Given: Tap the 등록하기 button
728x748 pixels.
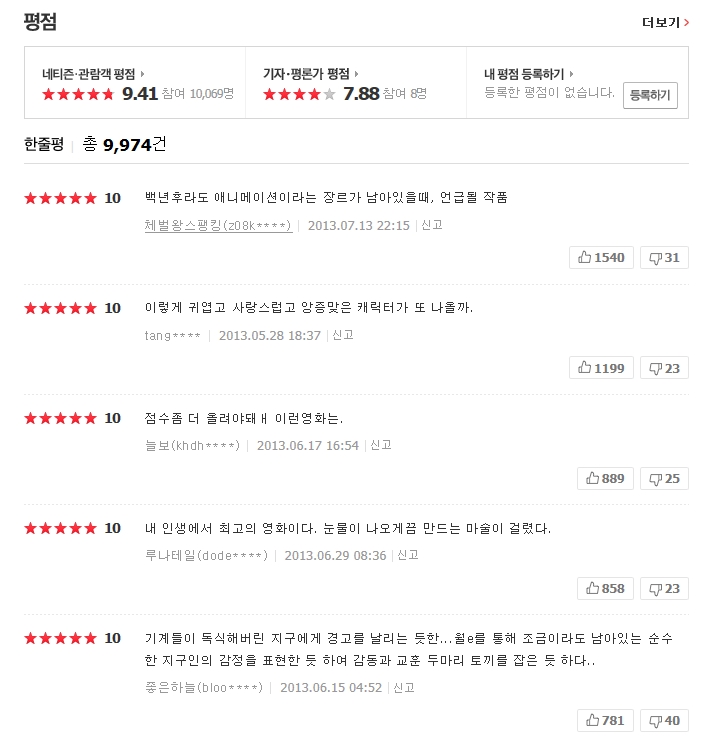Looking at the screenshot, I should [650, 95].
